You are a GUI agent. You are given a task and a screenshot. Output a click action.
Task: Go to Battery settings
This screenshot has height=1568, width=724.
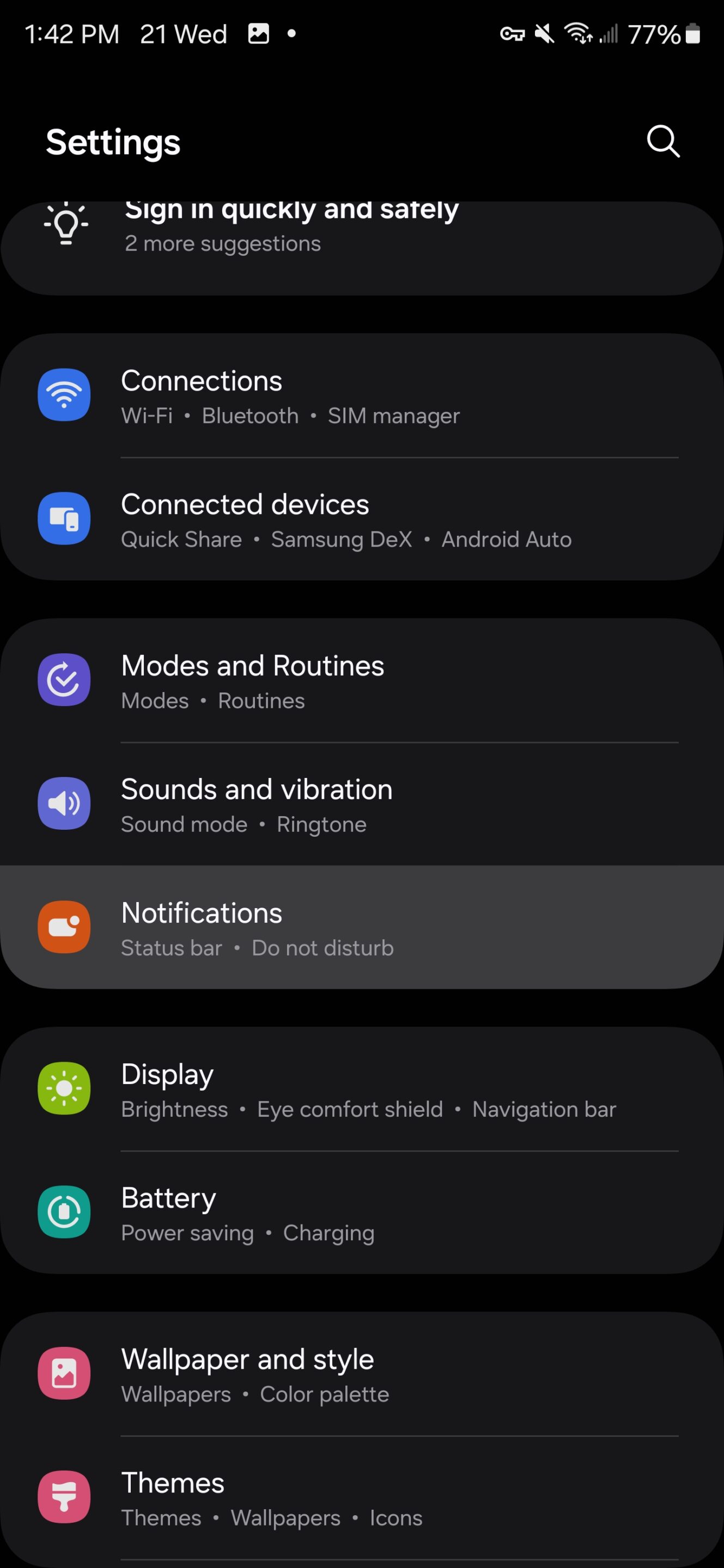click(362, 1212)
